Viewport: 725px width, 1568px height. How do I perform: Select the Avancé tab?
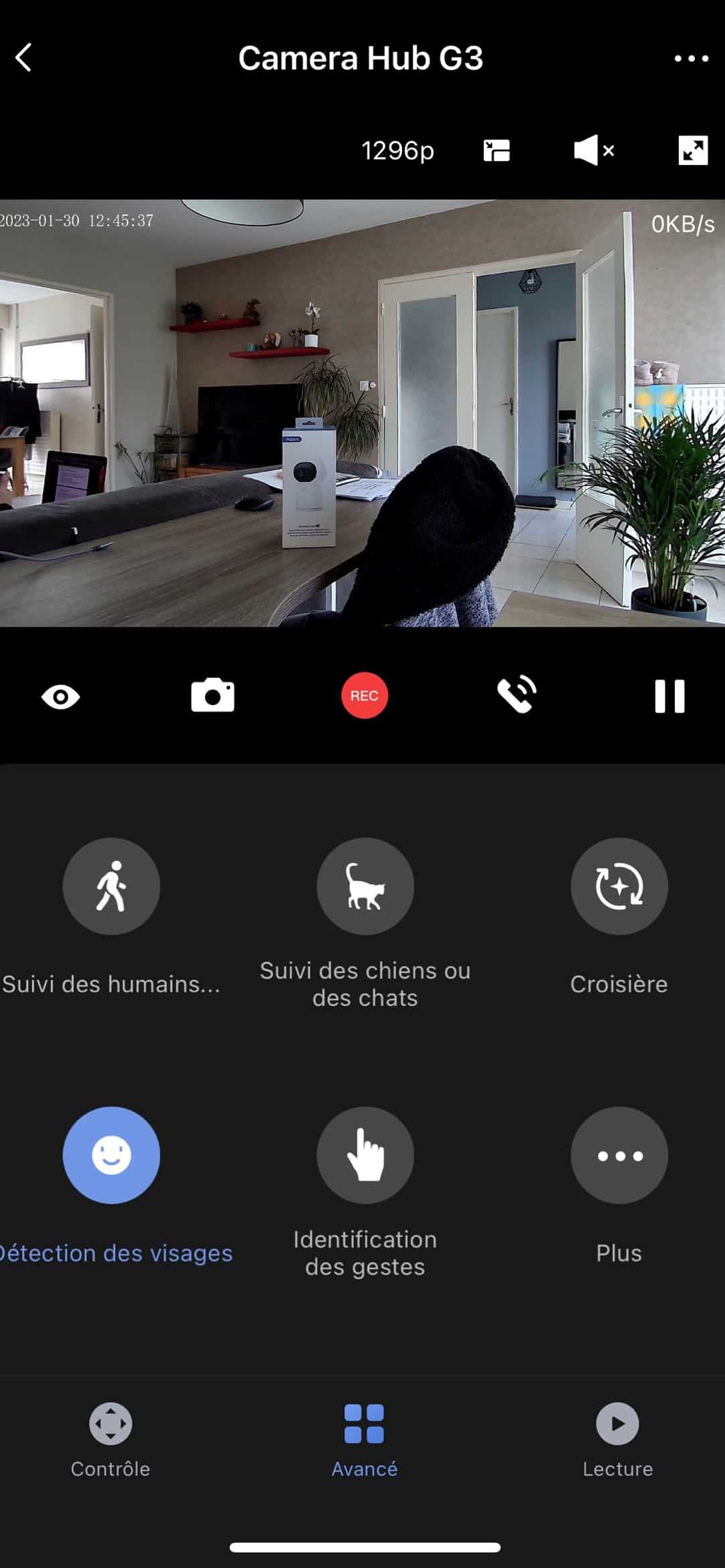(365, 1441)
